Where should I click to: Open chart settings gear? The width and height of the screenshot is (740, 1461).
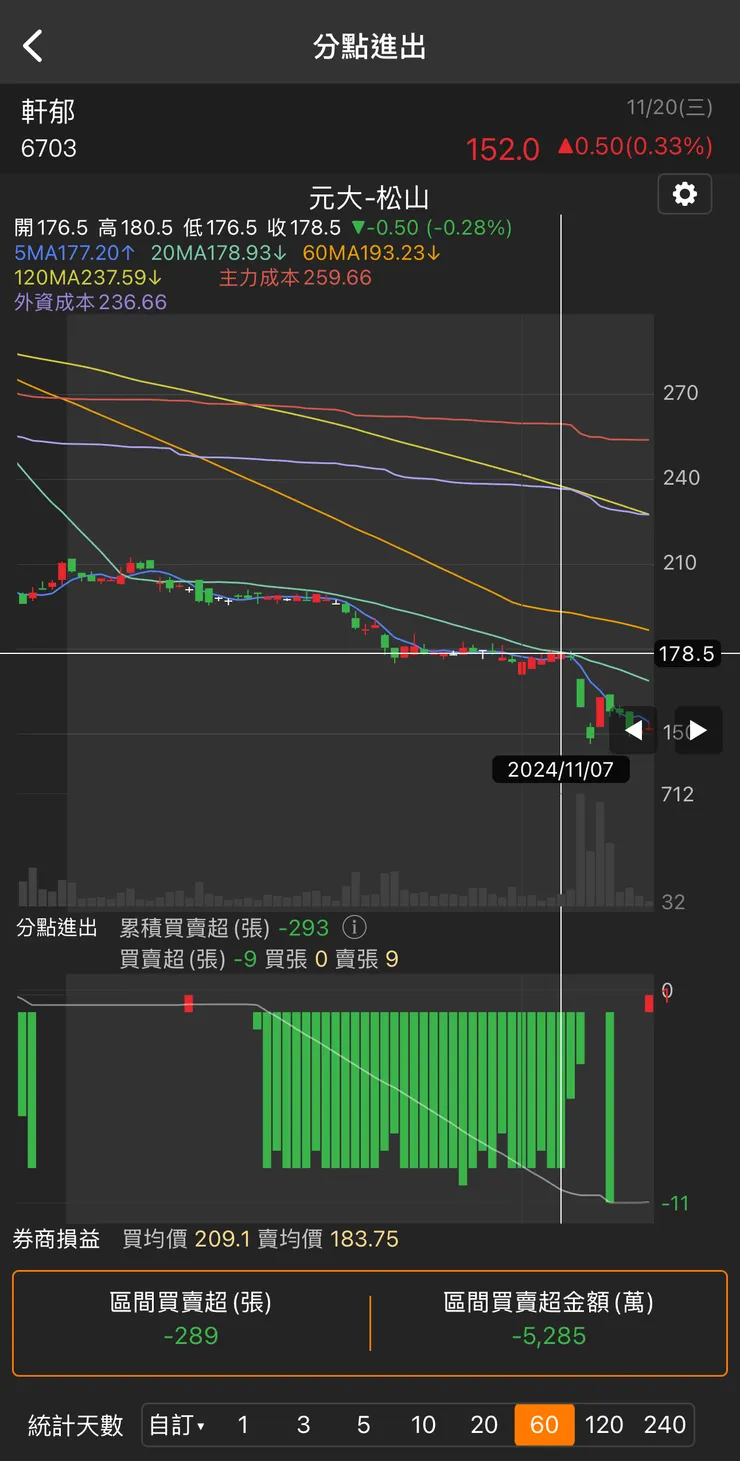point(685,194)
